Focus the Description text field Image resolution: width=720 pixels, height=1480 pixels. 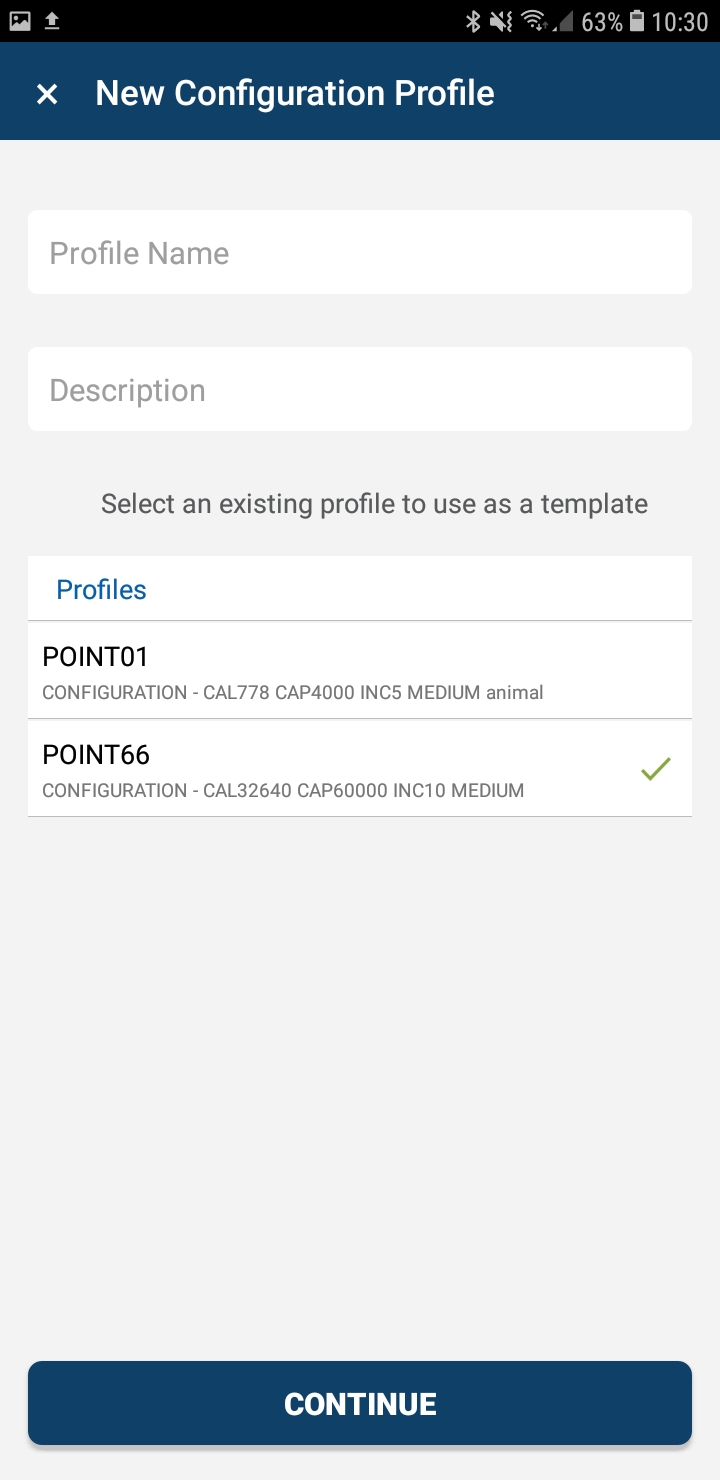[x=360, y=390]
